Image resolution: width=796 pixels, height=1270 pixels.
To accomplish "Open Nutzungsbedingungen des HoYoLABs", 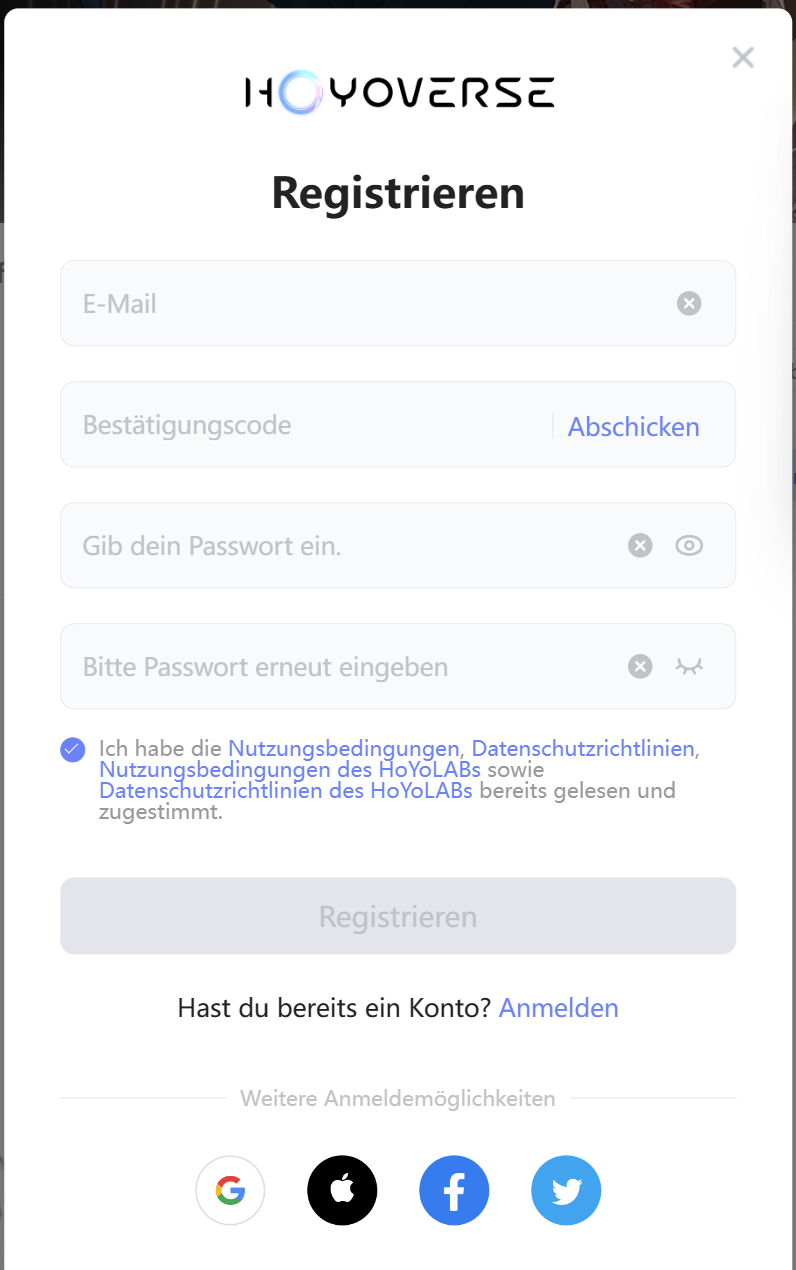I will pos(290,770).
